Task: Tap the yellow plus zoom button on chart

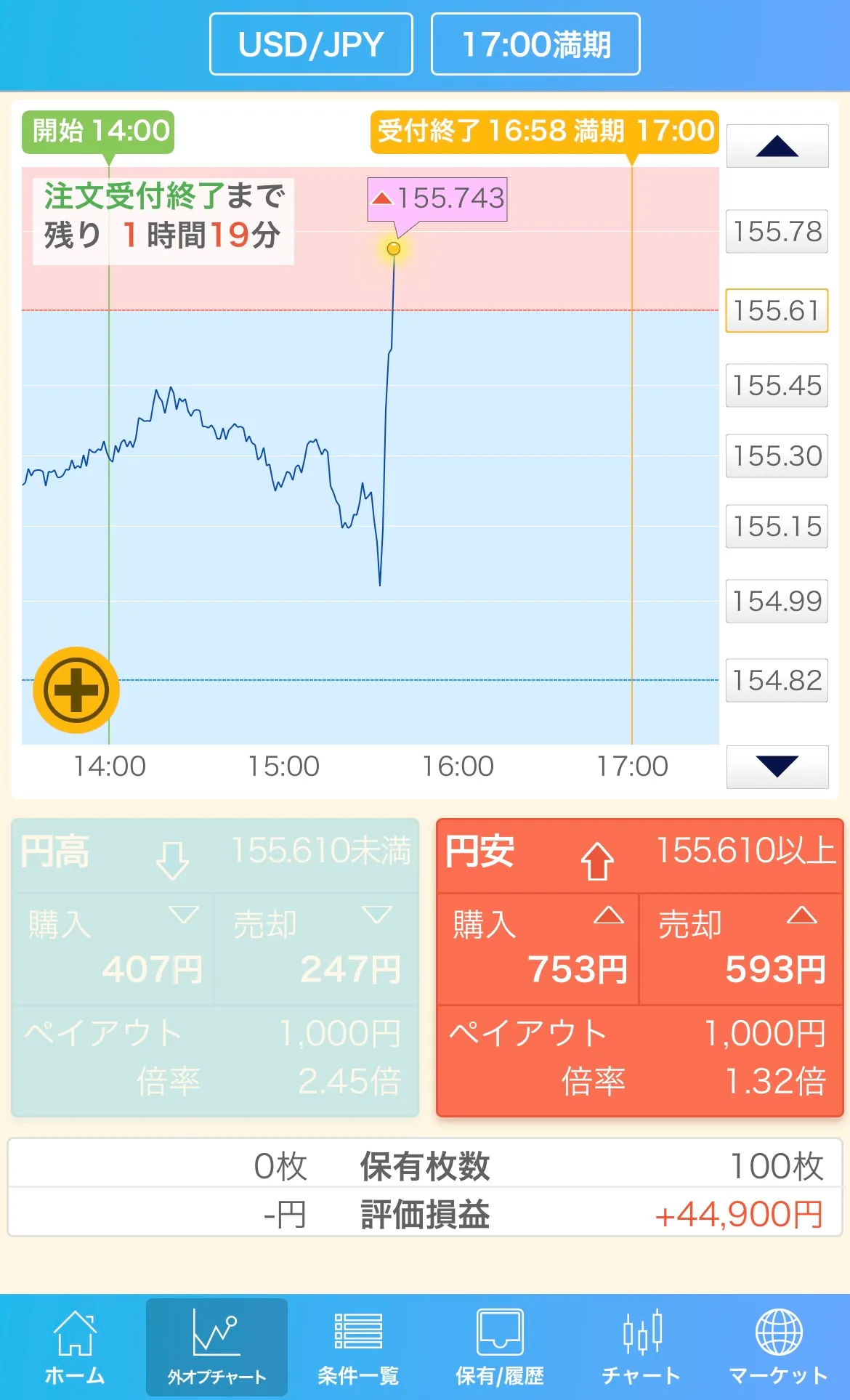Action: (x=76, y=689)
